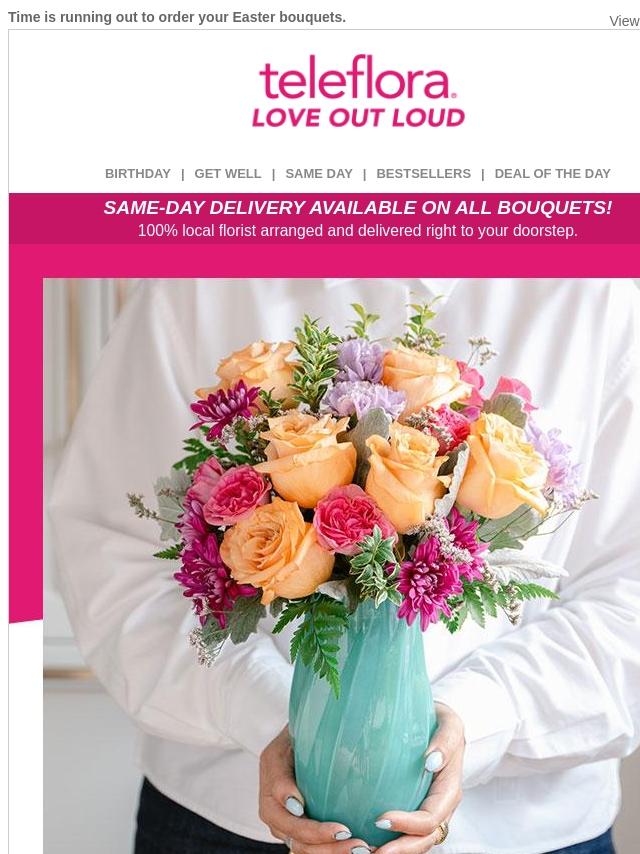This screenshot has width=640, height=854.
Task: View the Bestsellers collection
Action: tap(423, 173)
